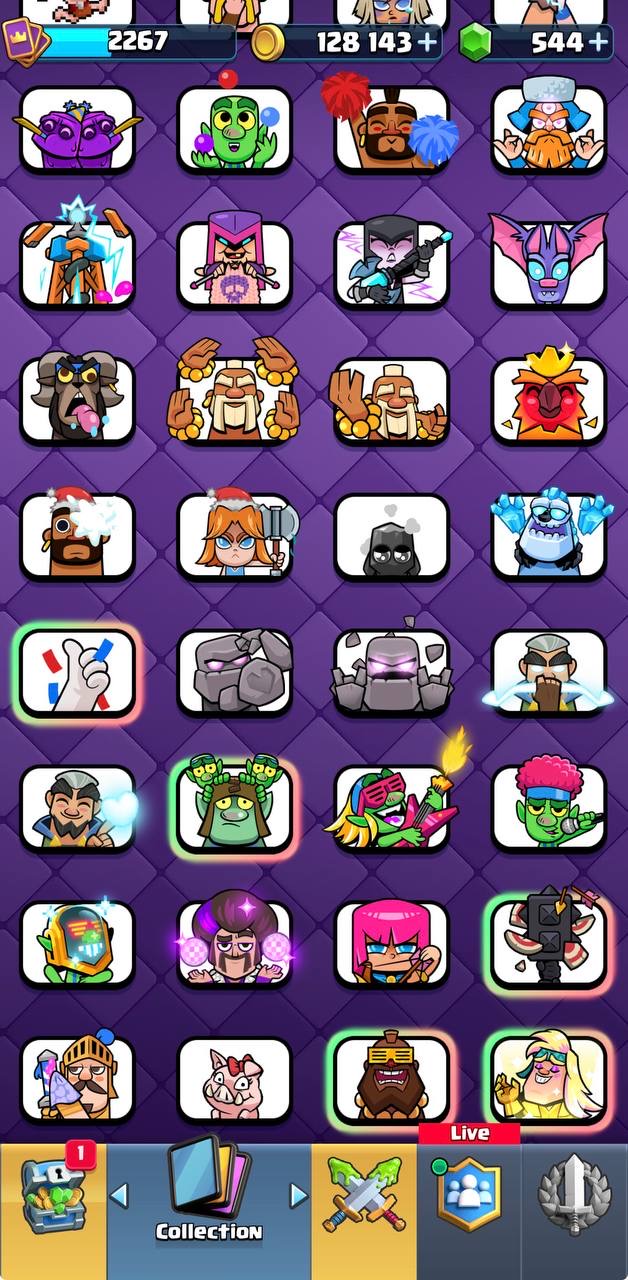Choose the small black coal emote
The width and height of the screenshot is (628, 1280).
pyautogui.click(x=391, y=537)
